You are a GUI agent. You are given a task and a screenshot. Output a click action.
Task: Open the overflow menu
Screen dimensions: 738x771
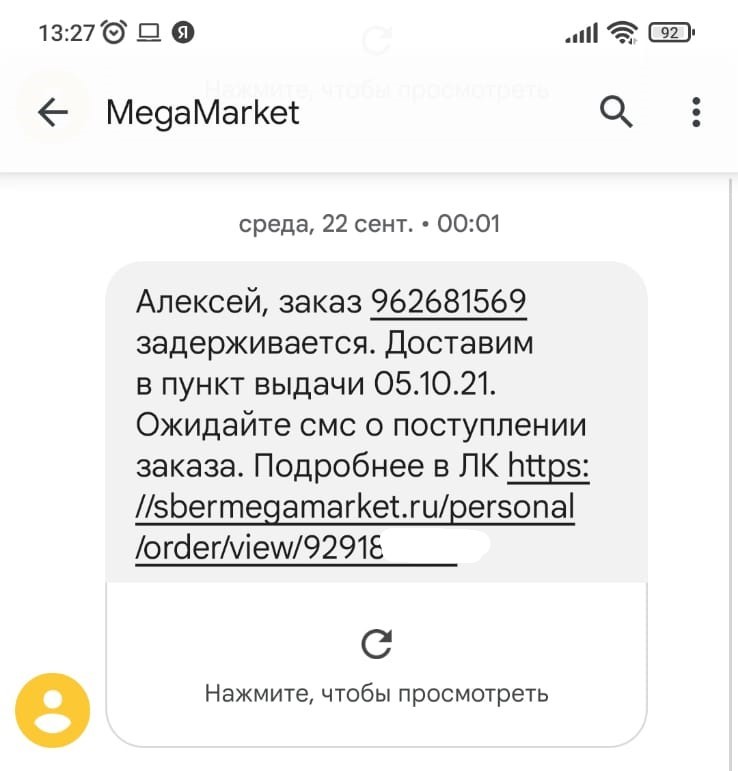[696, 113]
